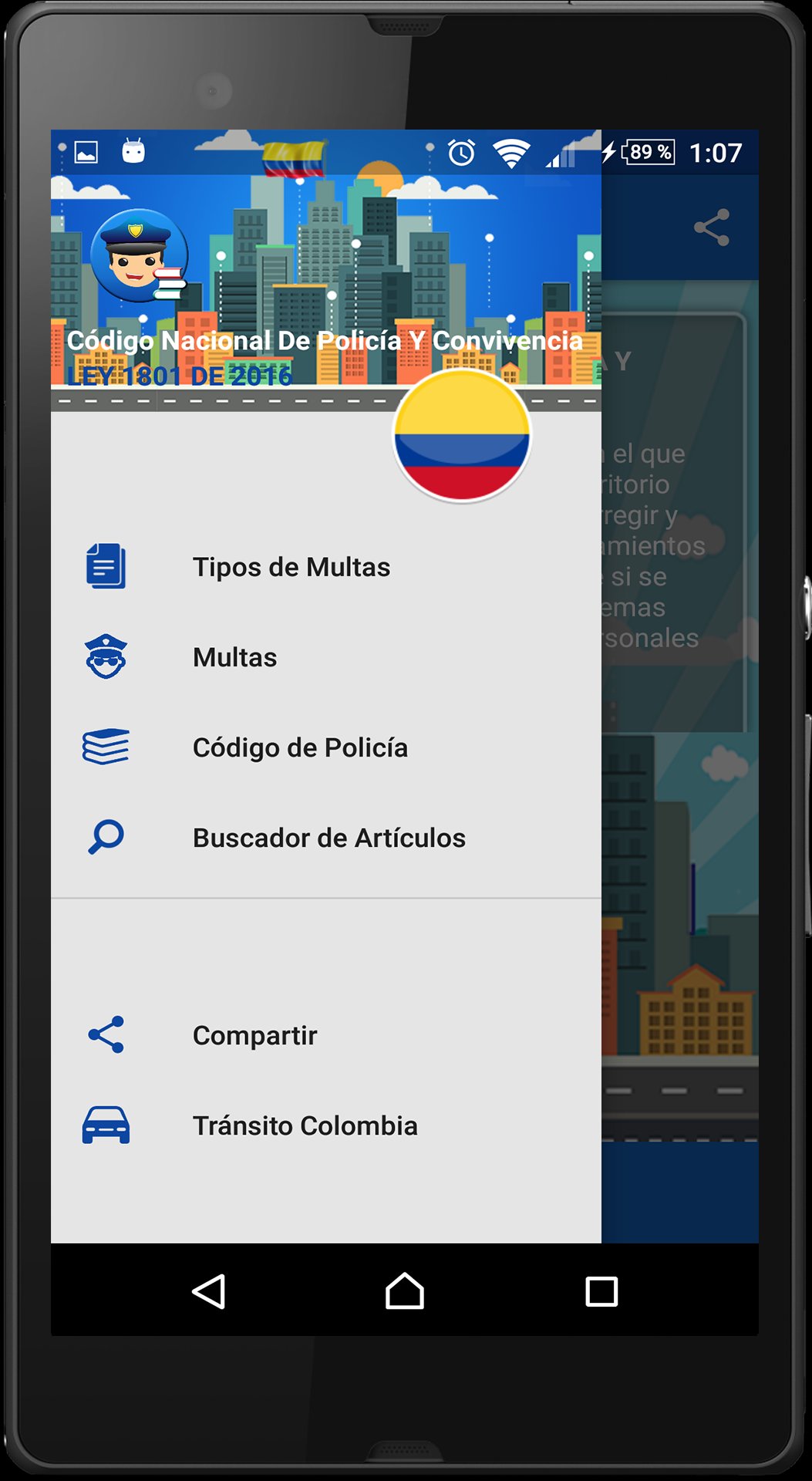Viewport: 812px width, 1481px height.
Task: Open Código de Policía from the drawer
Action: (300, 746)
